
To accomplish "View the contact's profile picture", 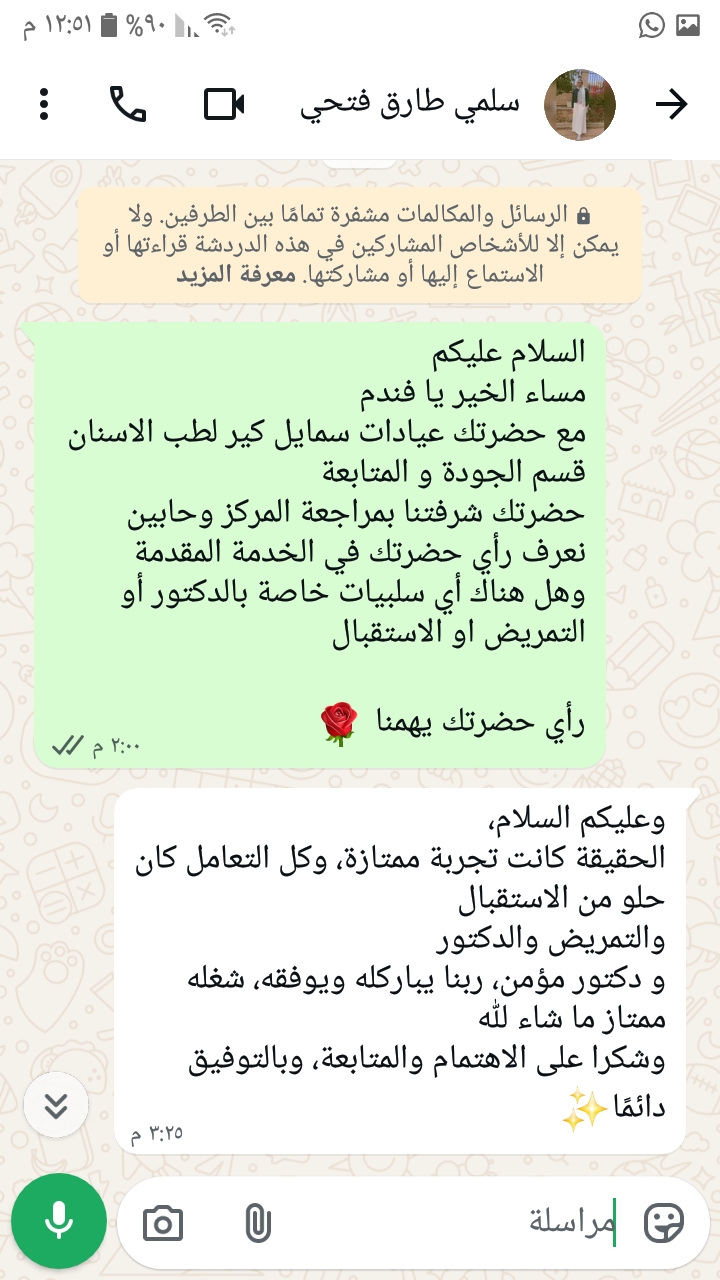I will pyautogui.click(x=579, y=105).
